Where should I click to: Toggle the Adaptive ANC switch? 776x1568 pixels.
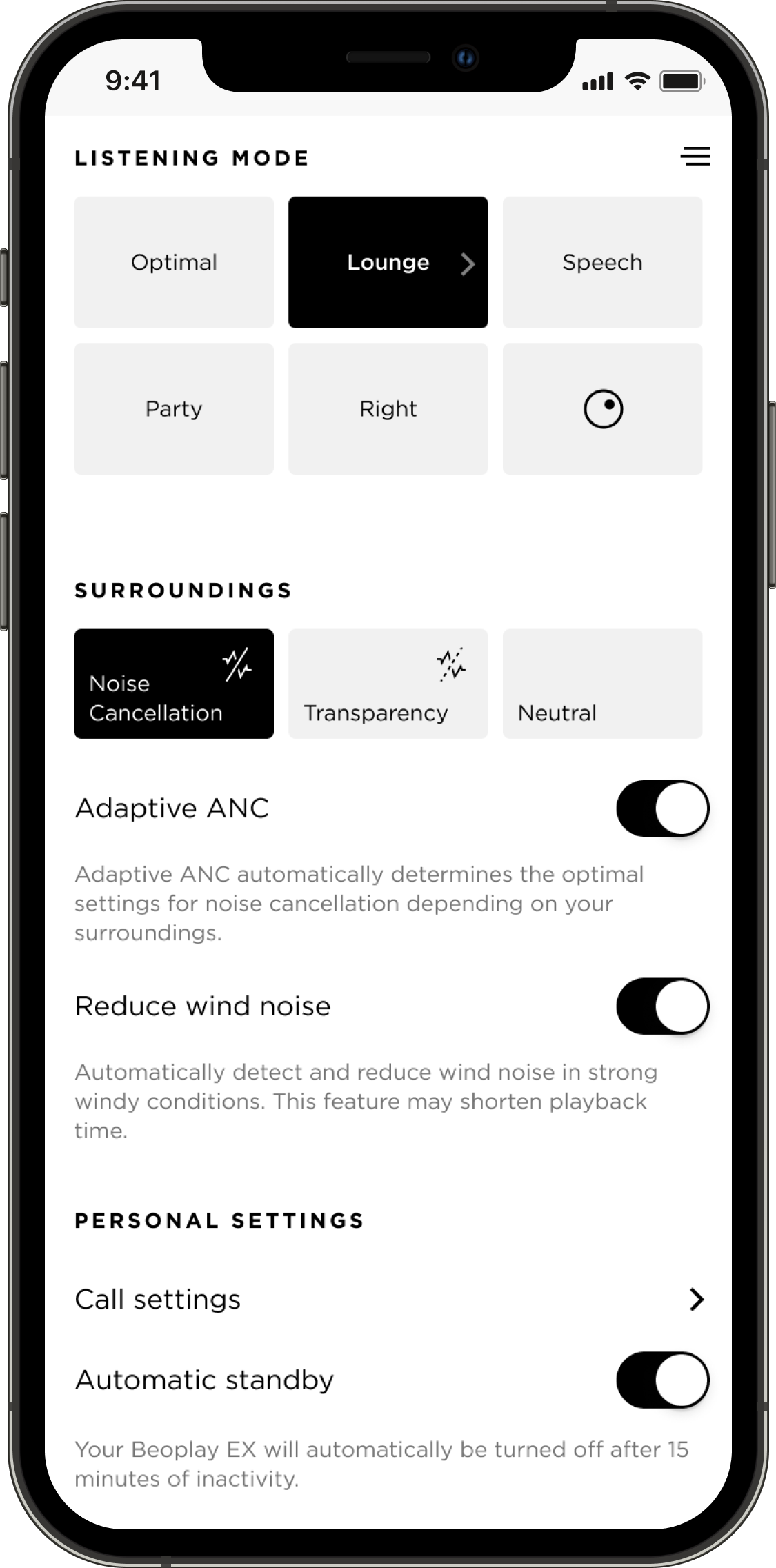662,808
